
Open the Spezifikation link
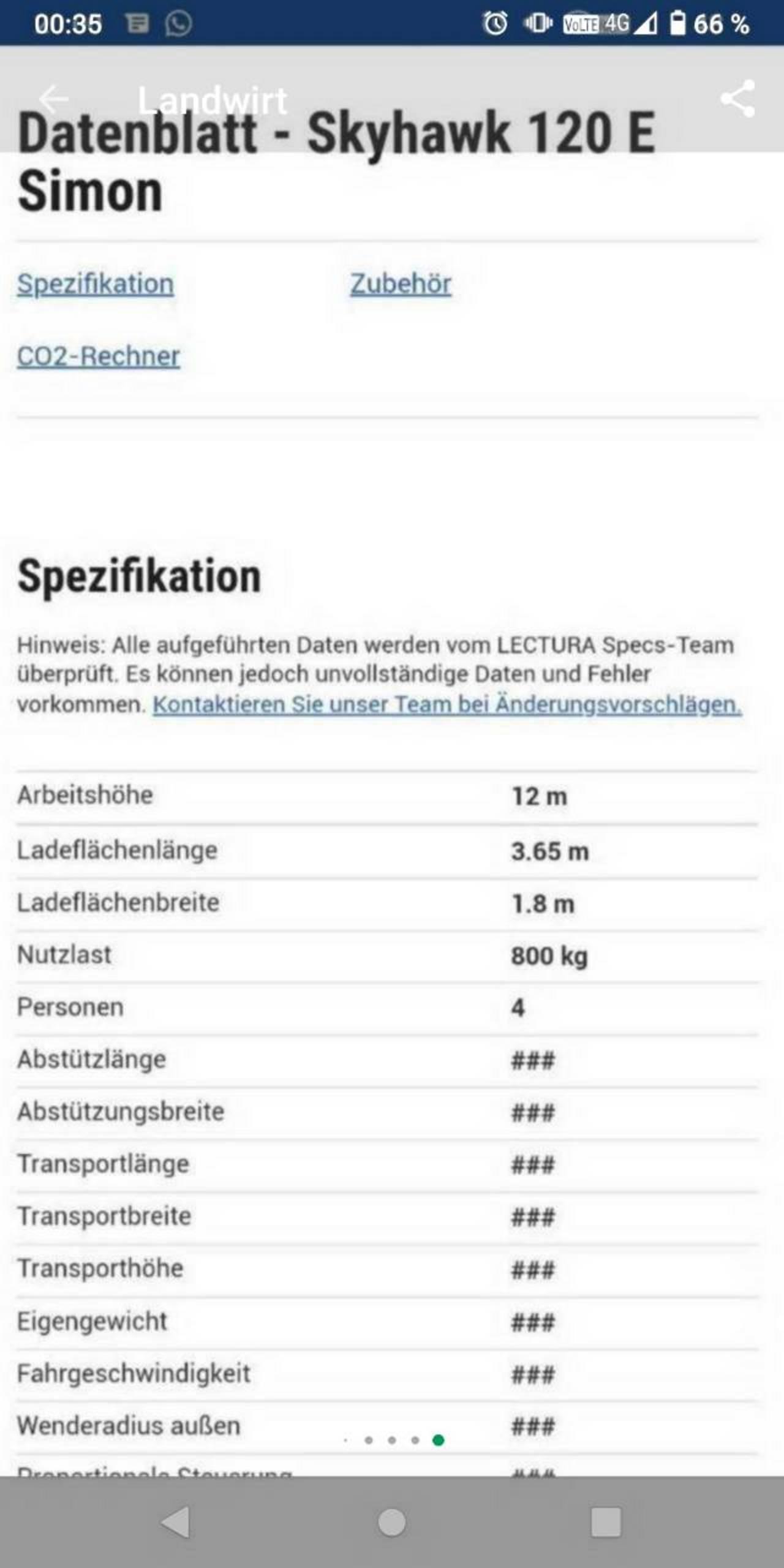(96, 284)
